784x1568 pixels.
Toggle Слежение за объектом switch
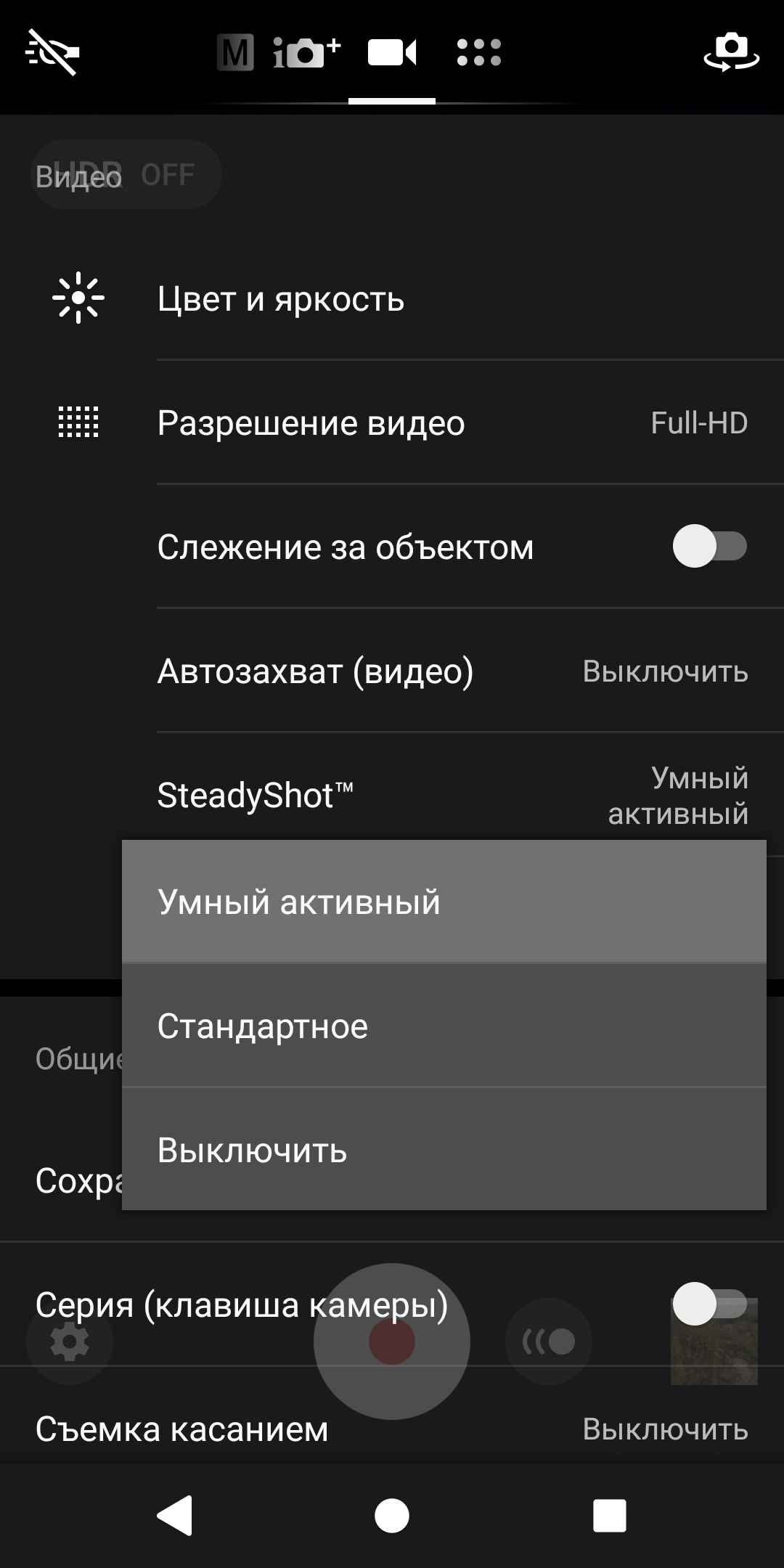(x=709, y=547)
